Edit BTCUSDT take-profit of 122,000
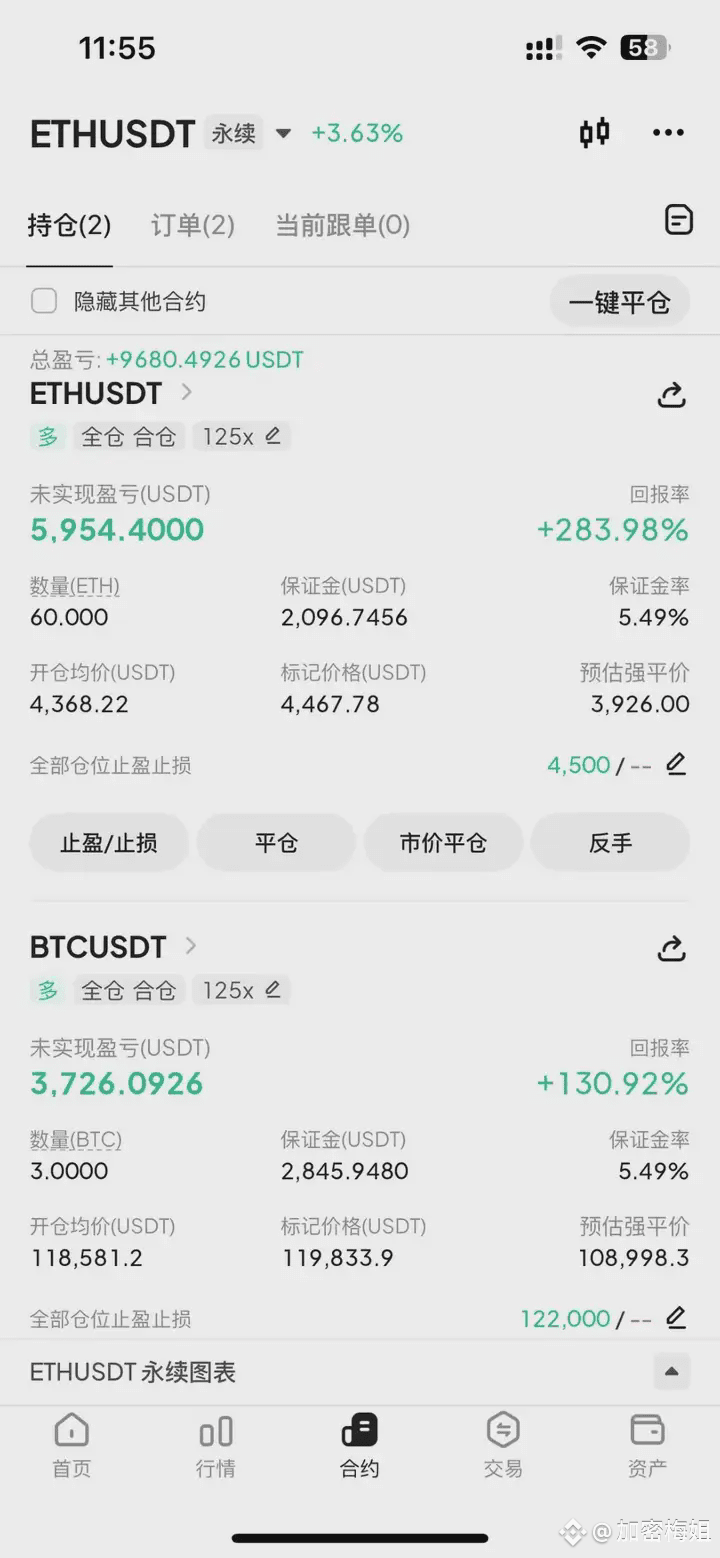The width and height of the screenshot is (720, 1558). coord(676,1318)
